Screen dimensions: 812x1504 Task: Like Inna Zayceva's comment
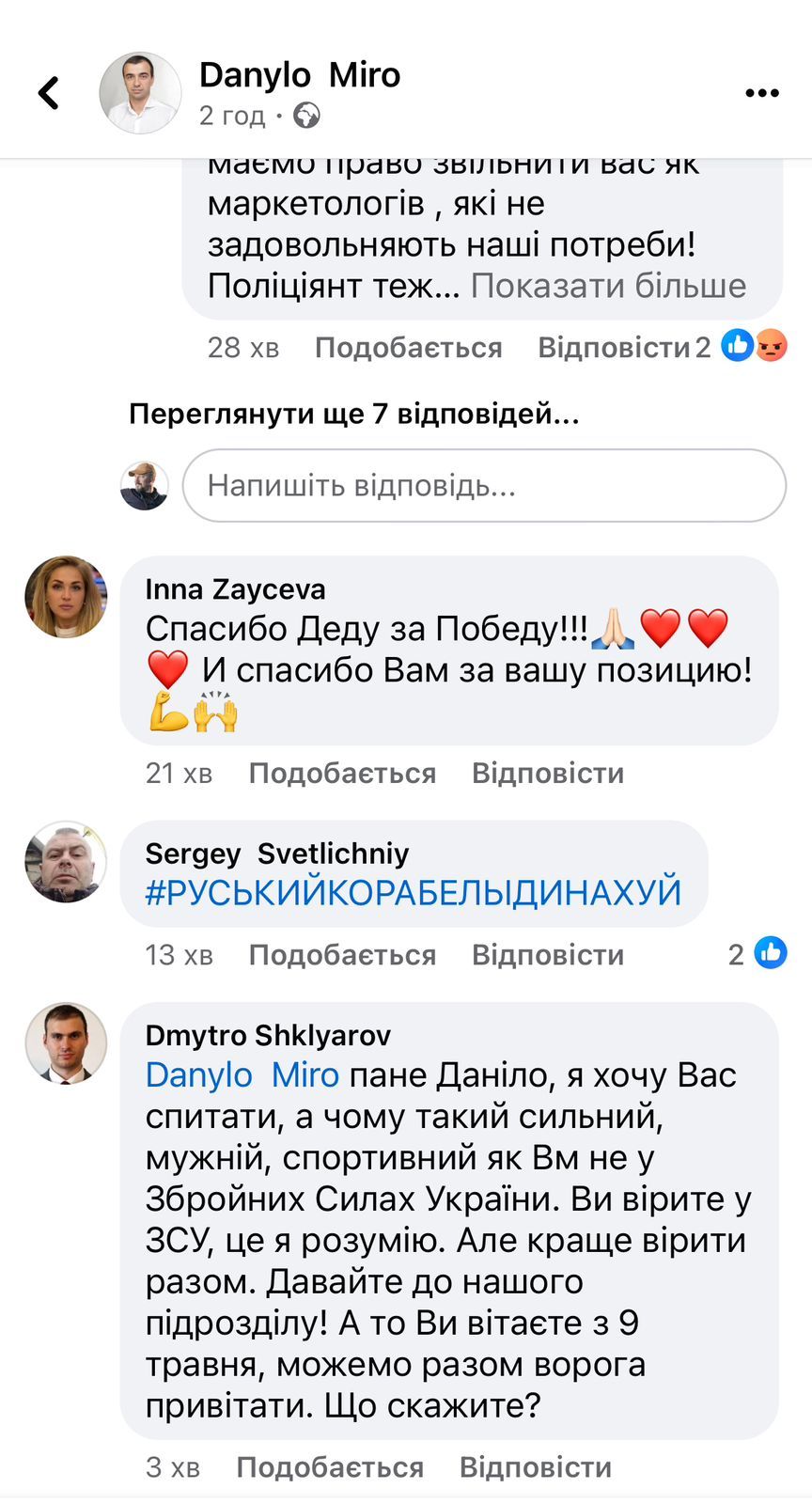tap(342, 773)
